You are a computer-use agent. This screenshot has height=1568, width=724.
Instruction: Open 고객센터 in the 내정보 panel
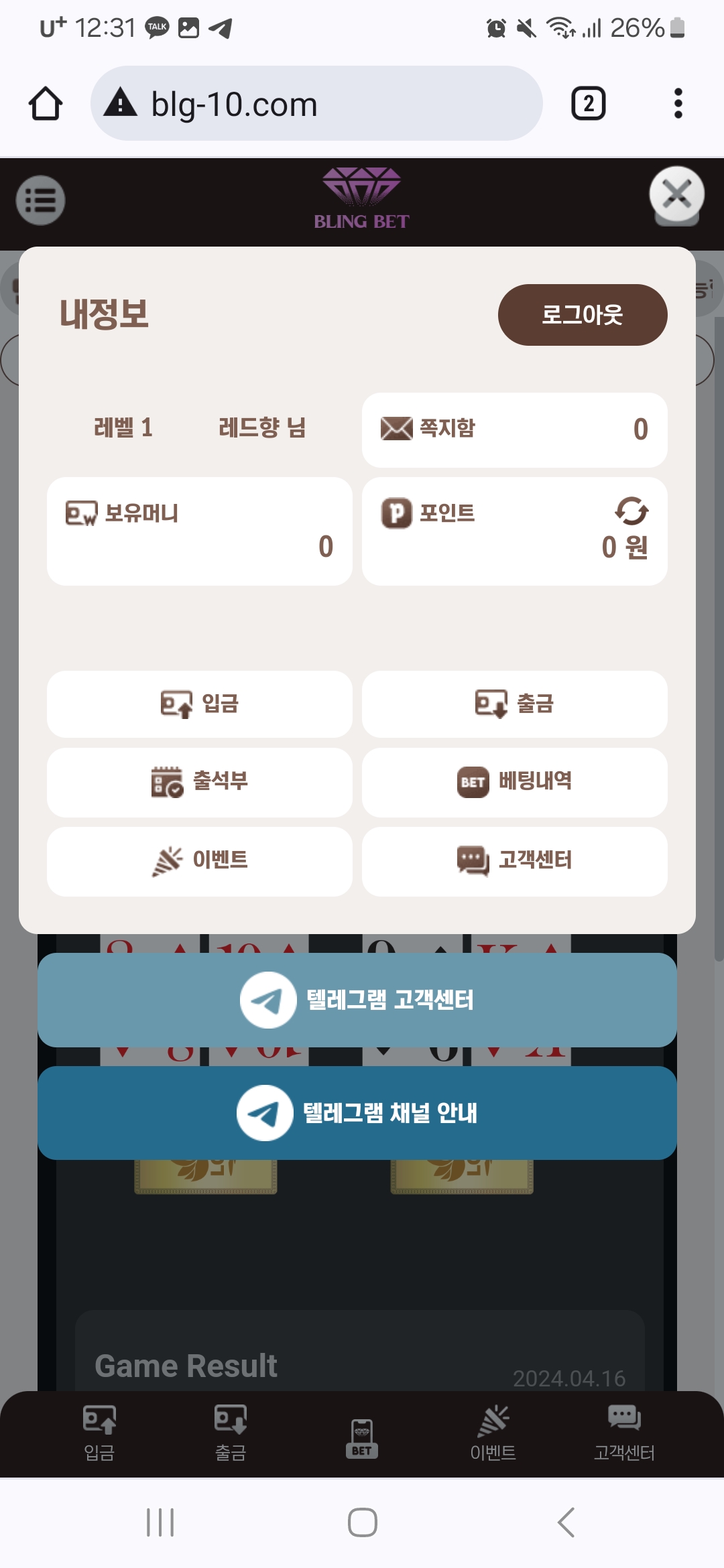[515, 861]
